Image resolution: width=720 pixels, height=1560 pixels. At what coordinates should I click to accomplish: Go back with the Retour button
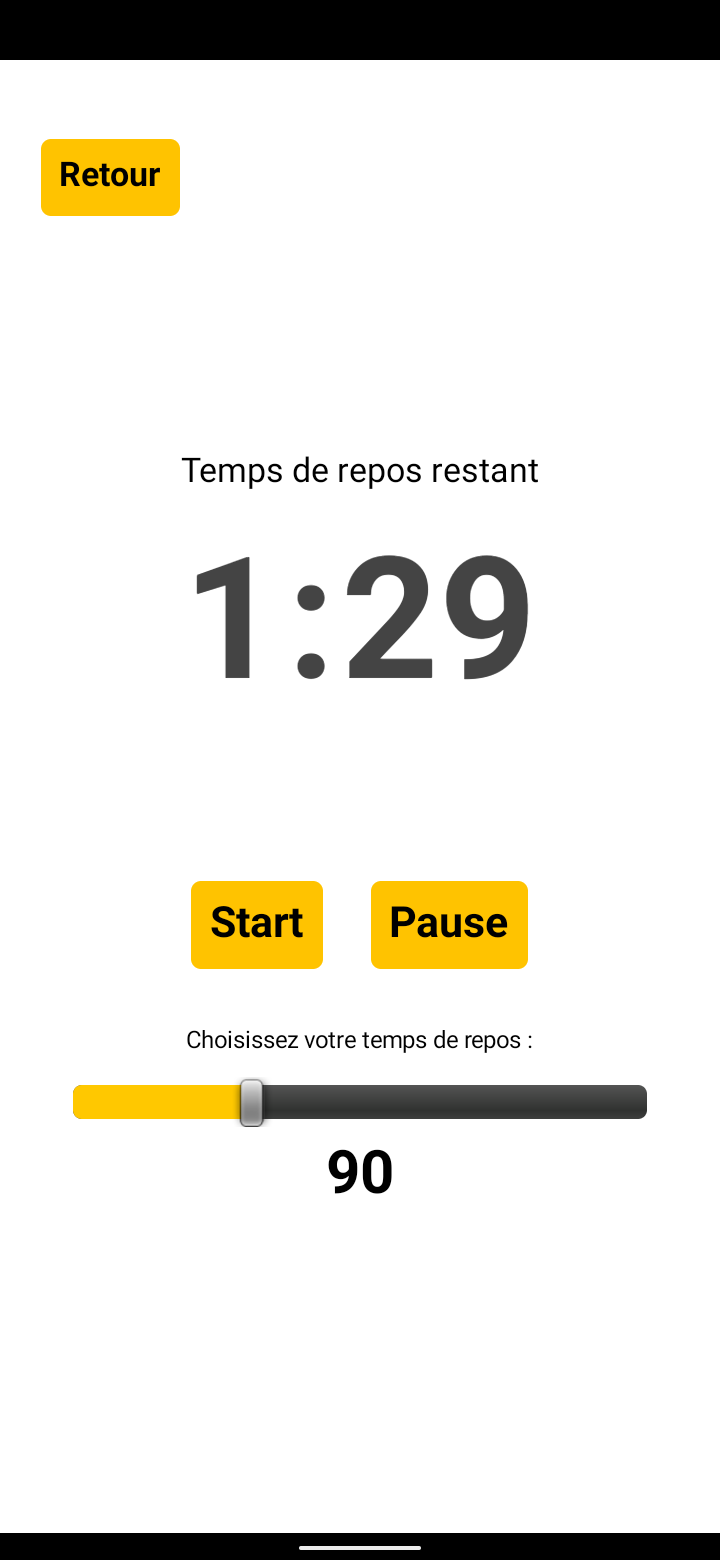[110, 177]
